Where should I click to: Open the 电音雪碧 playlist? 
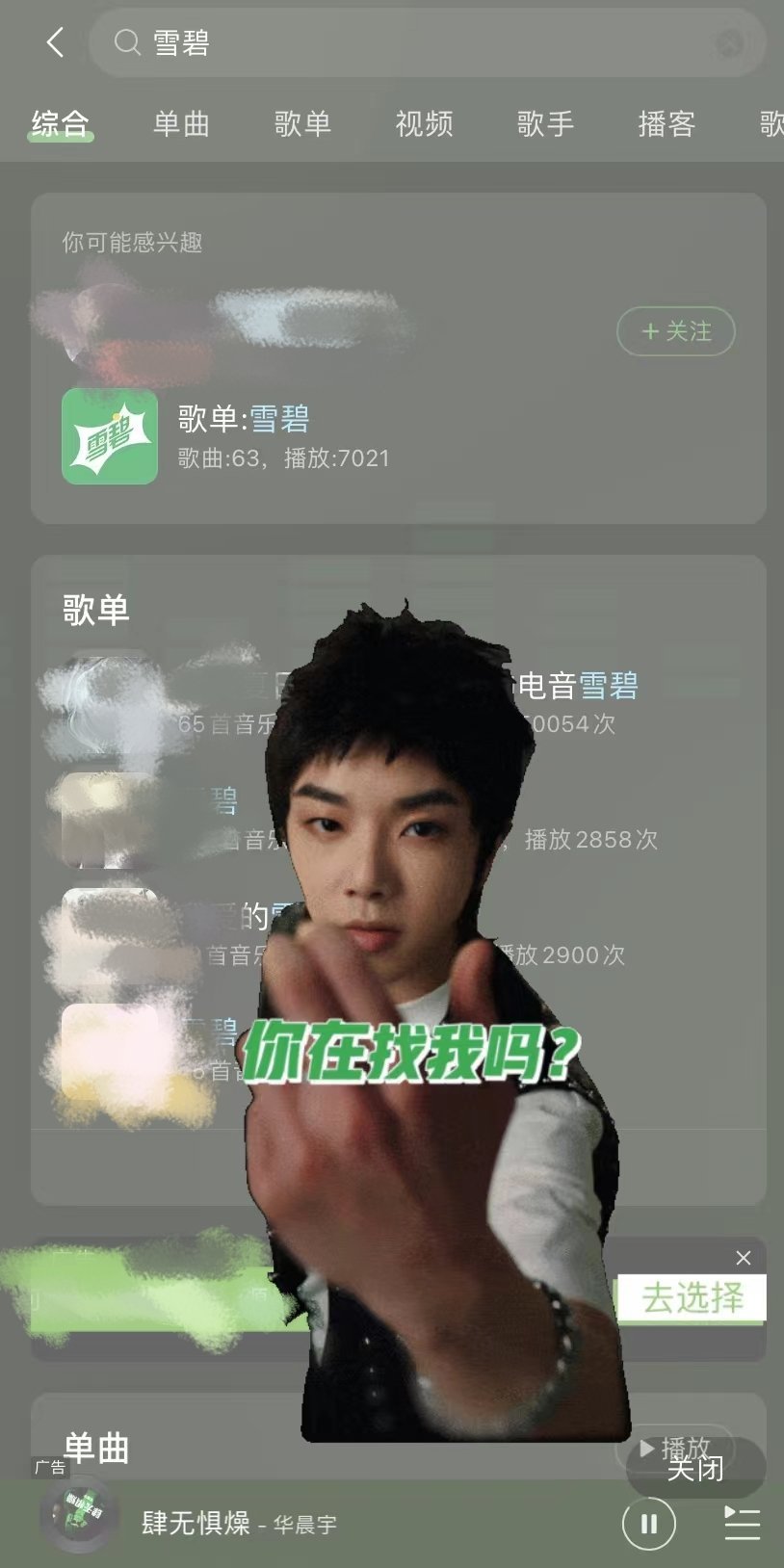578,687
